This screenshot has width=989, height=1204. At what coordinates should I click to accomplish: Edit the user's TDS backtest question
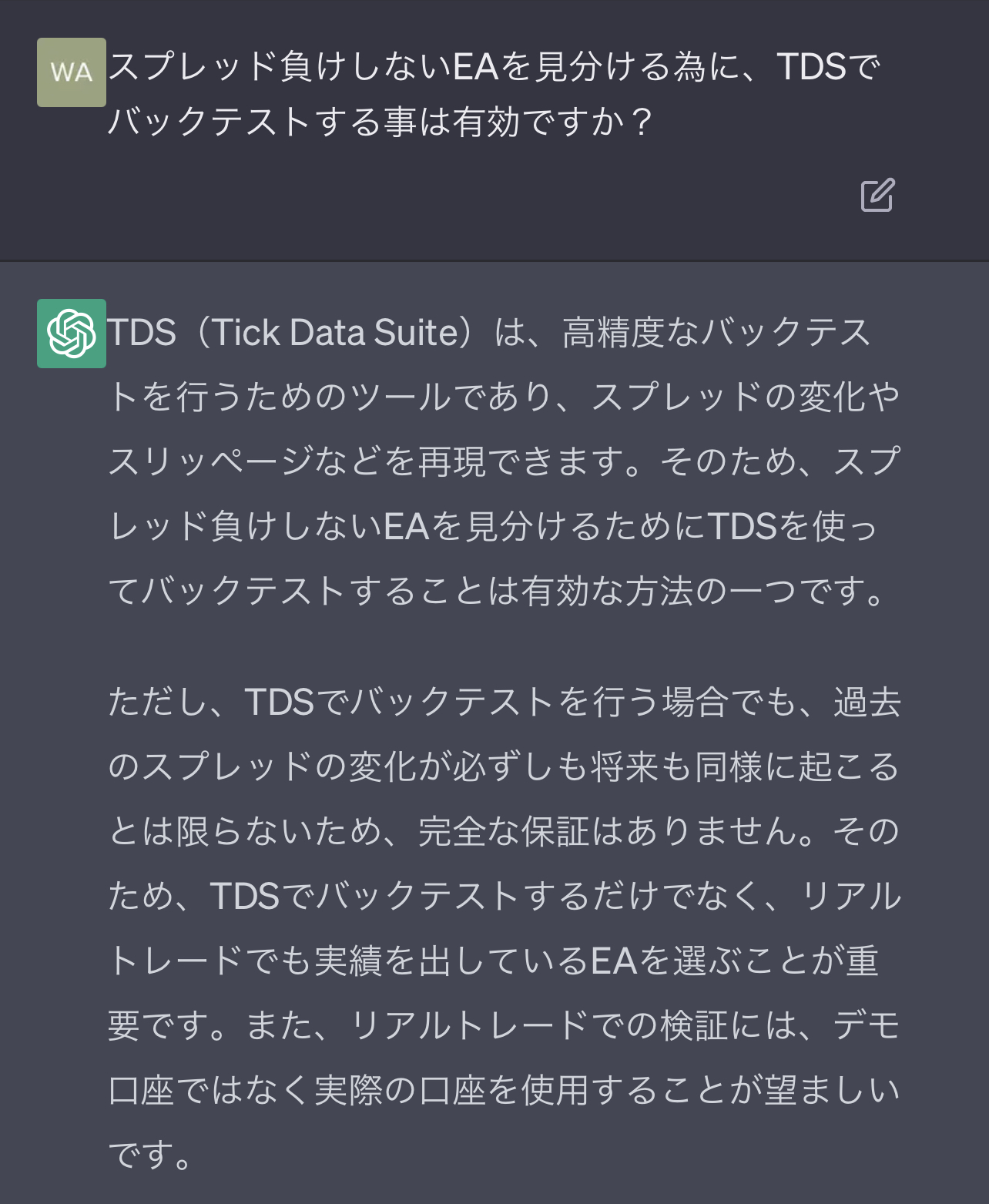[x=877, y=195]
